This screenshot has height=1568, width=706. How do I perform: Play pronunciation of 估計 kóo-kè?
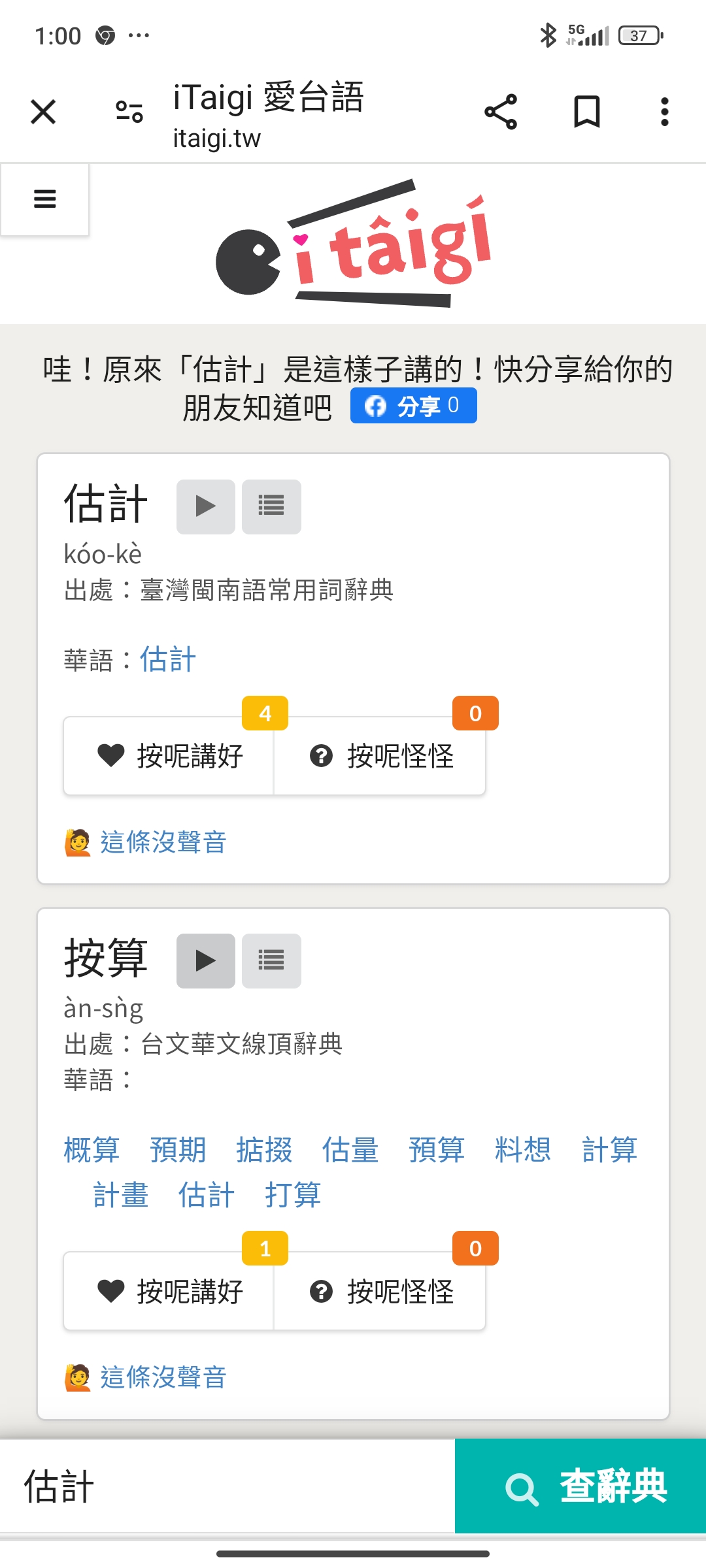coord(205,506)
